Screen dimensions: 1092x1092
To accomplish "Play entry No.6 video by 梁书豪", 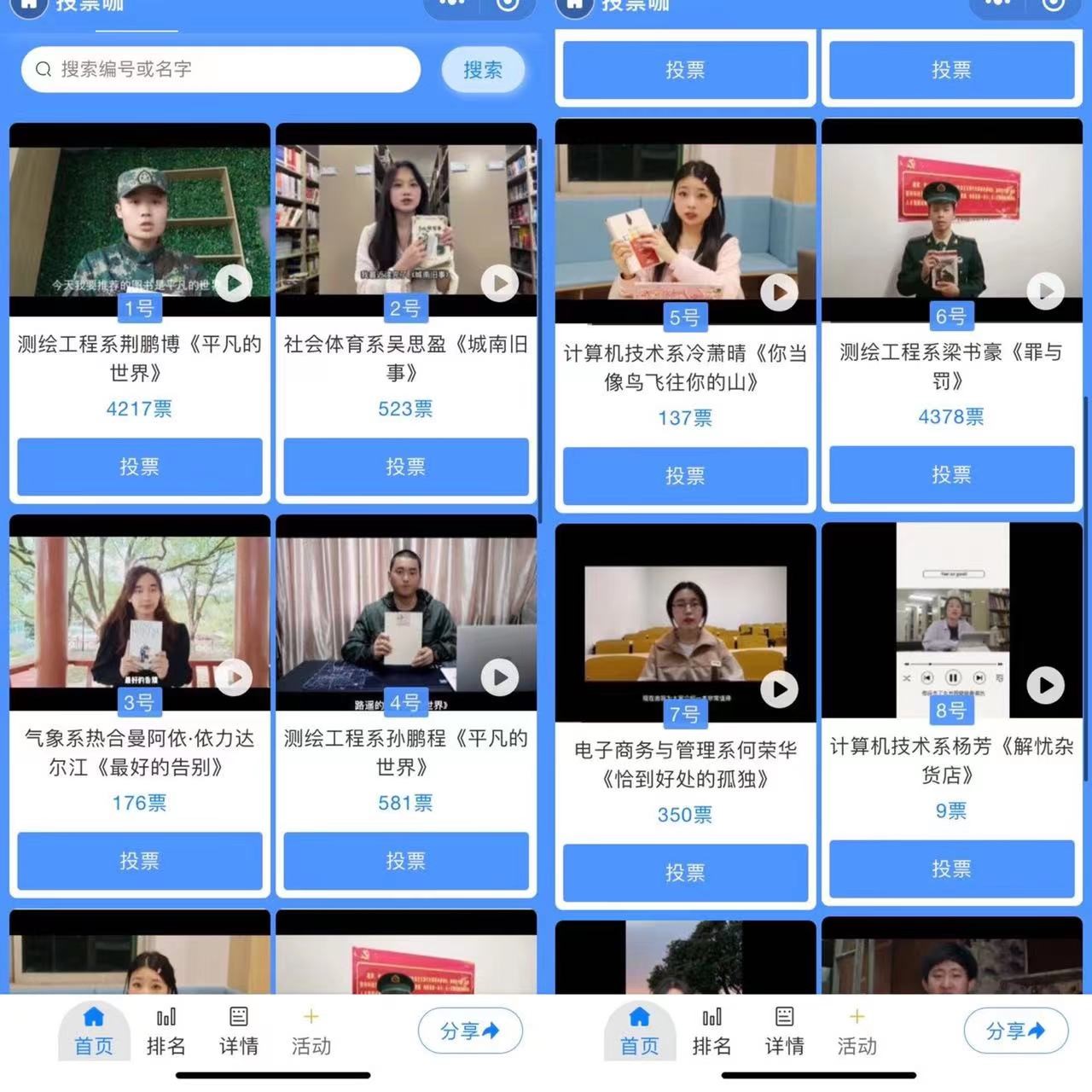I will [x=1045, y=292].
